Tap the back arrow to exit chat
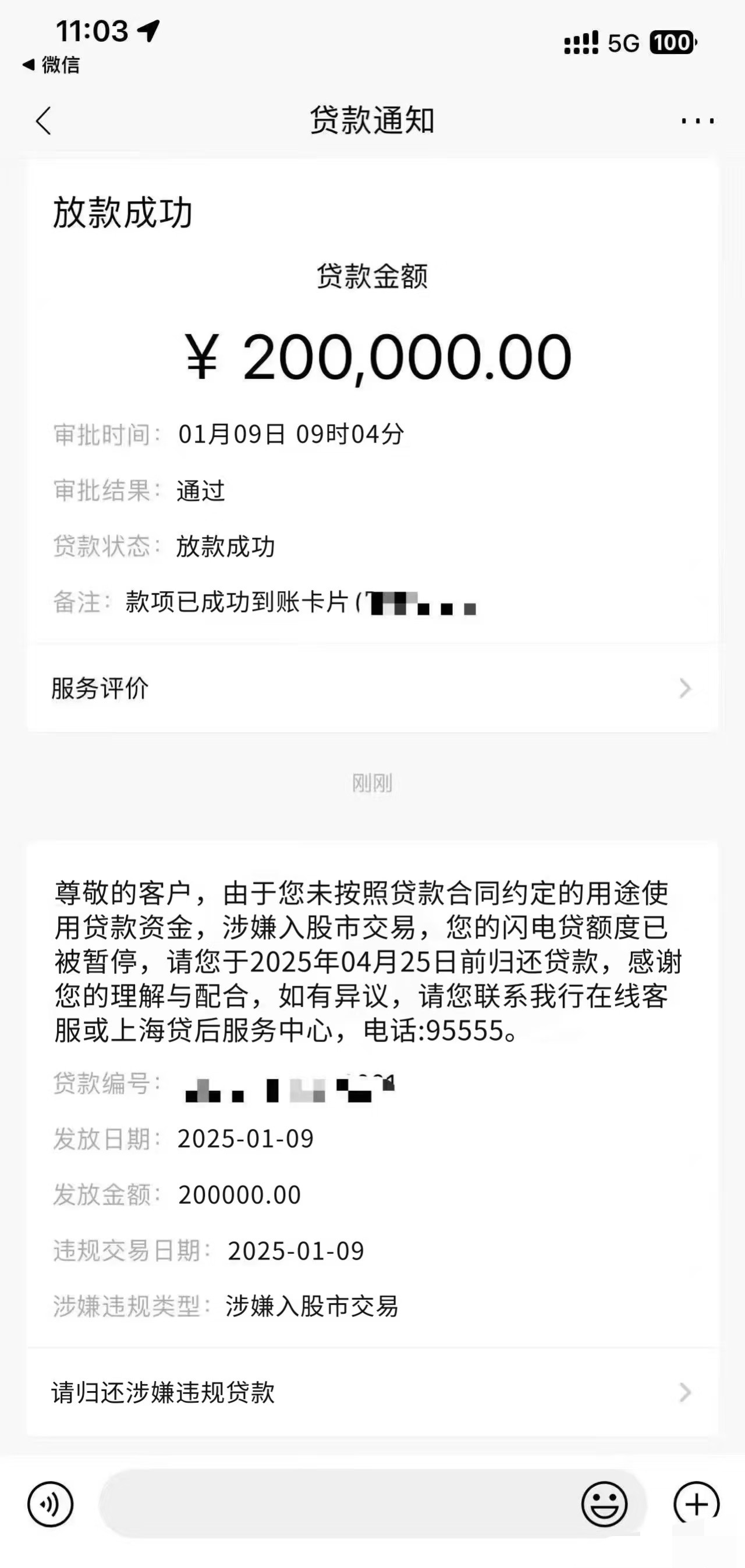 [42, 120]
